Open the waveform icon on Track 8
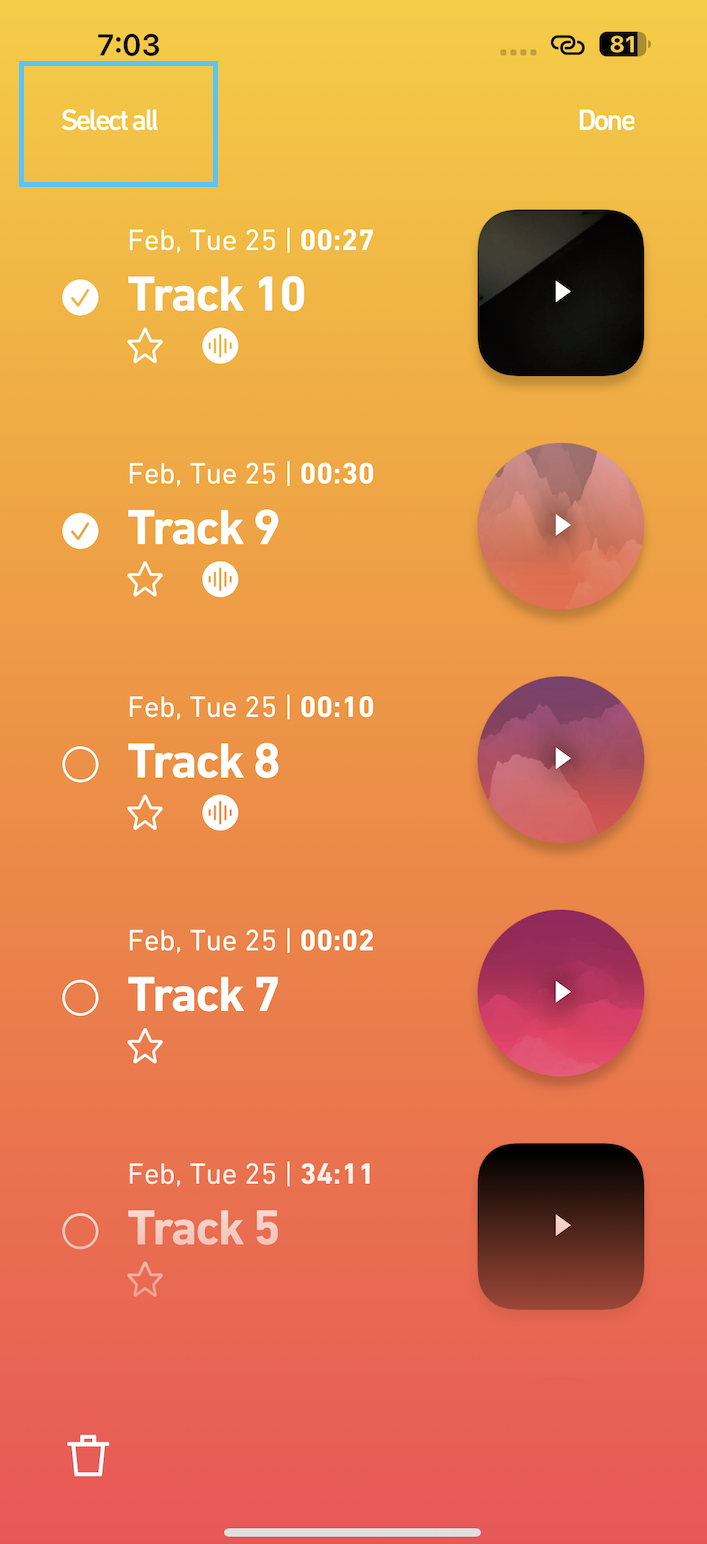The width and height of the screenshot is (707, 1544). click(x=220, y=814)
